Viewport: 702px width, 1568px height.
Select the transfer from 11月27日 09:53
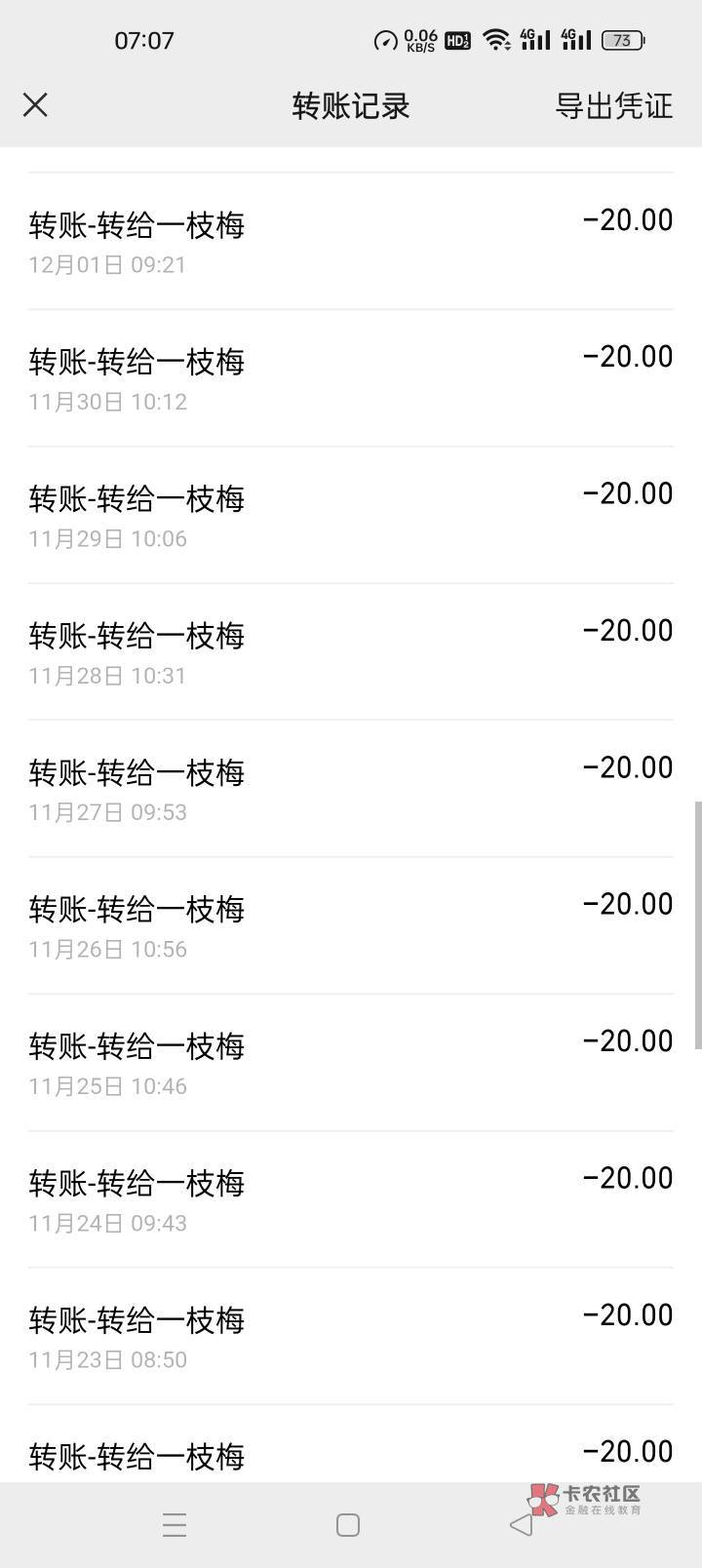(351, 789)
